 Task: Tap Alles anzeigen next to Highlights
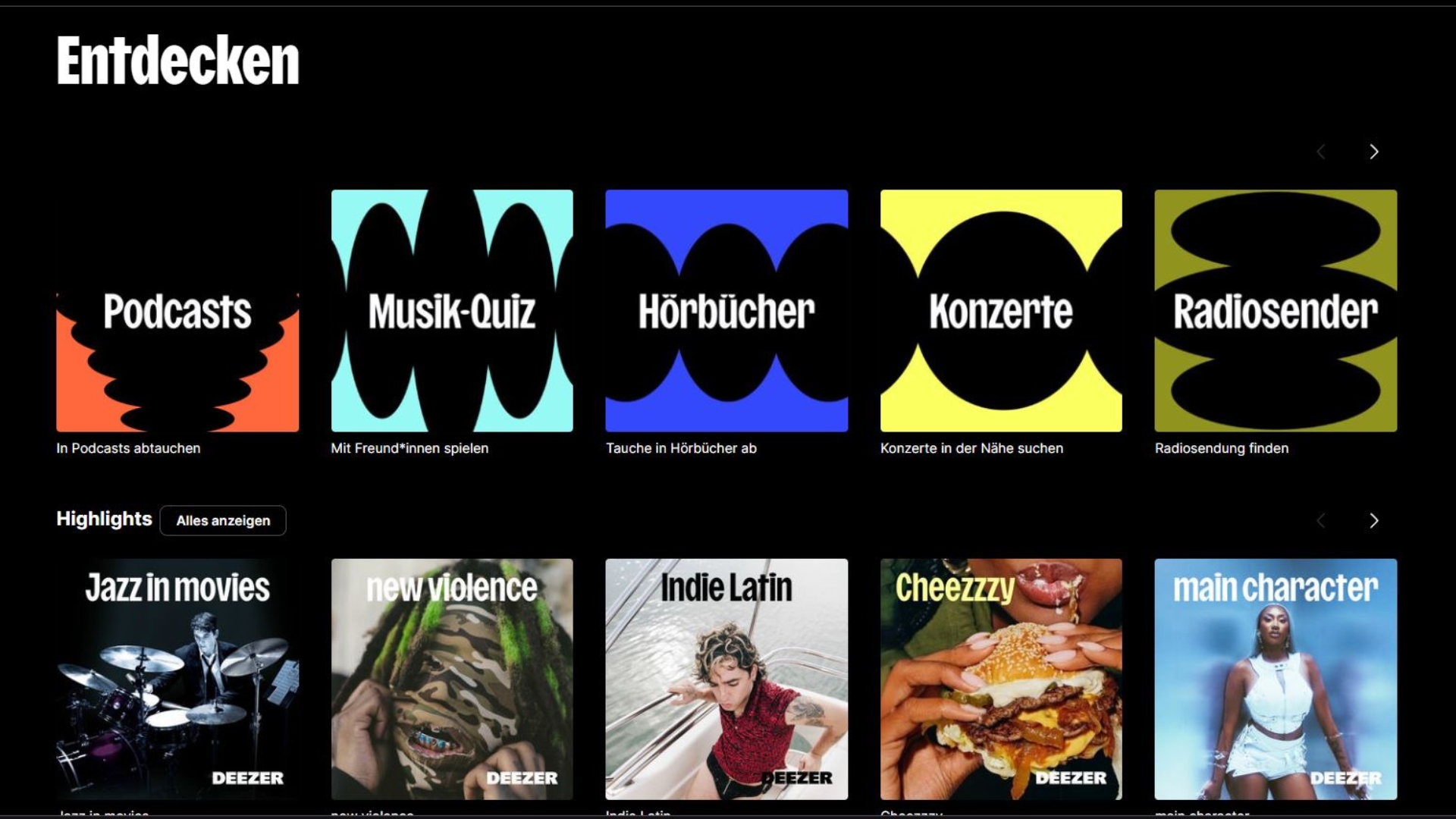(223, 521)
